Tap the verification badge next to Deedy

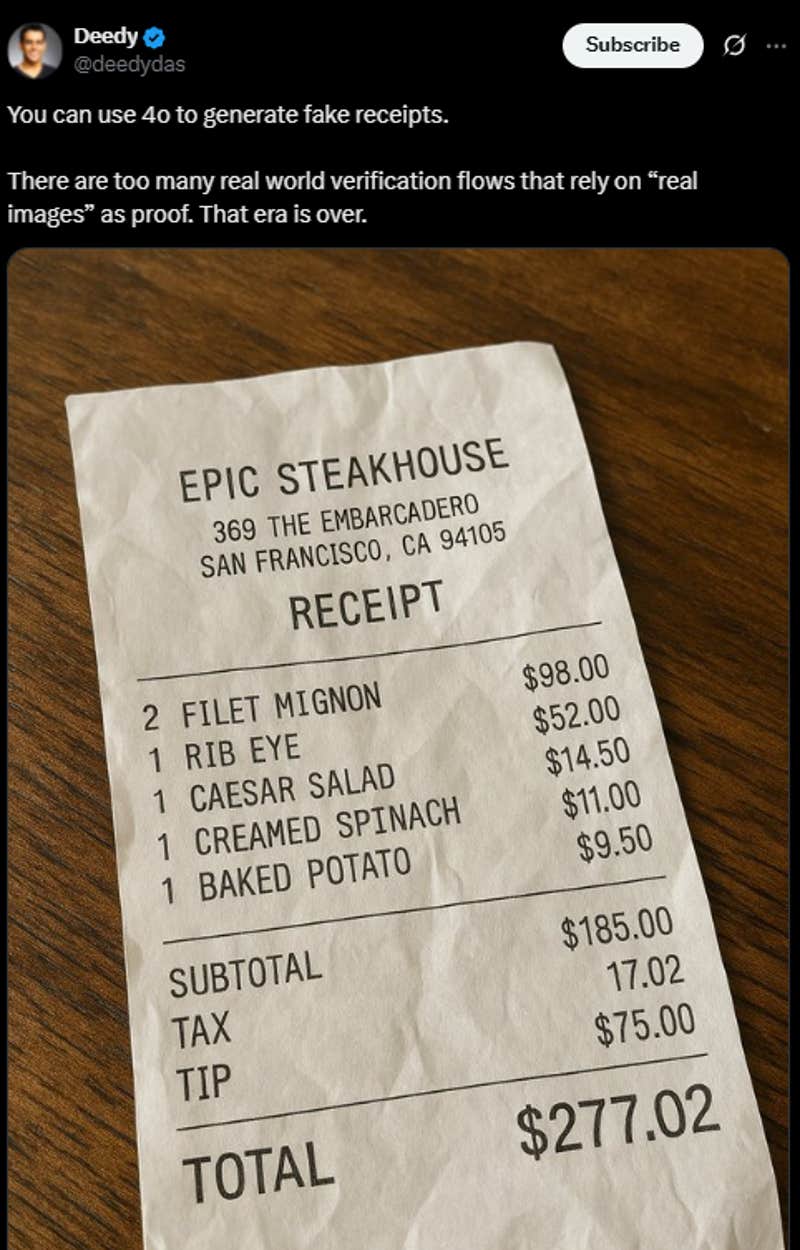click(x=154, y=36)
